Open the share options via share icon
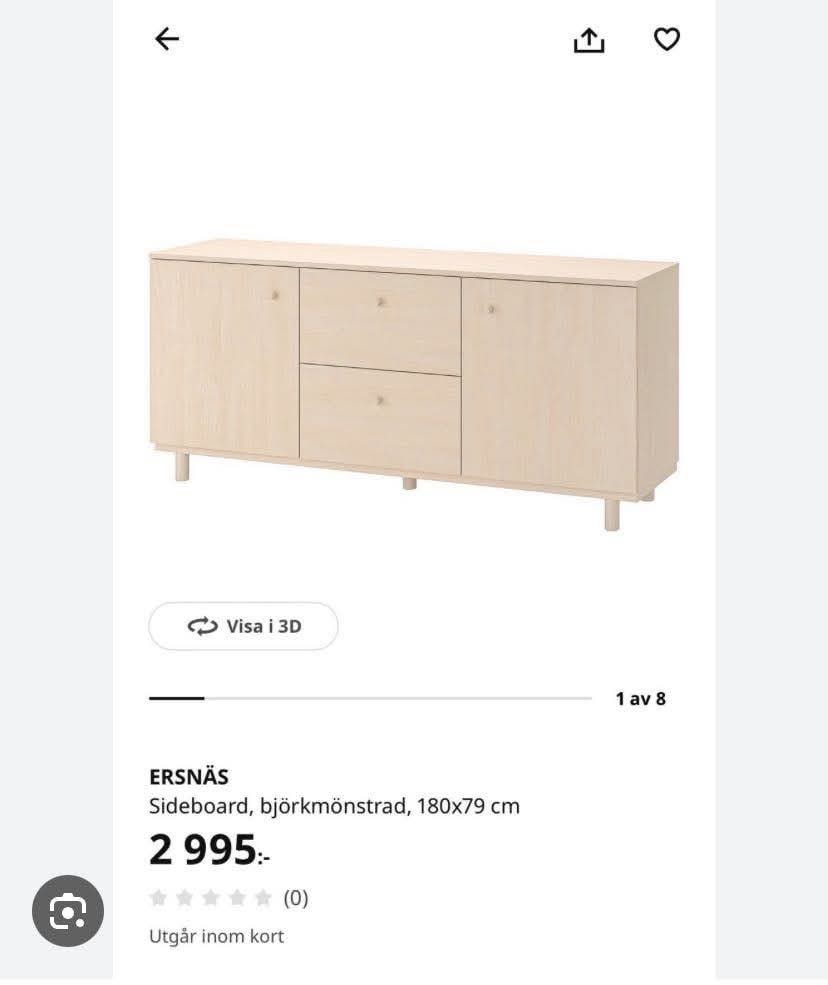 589,40
